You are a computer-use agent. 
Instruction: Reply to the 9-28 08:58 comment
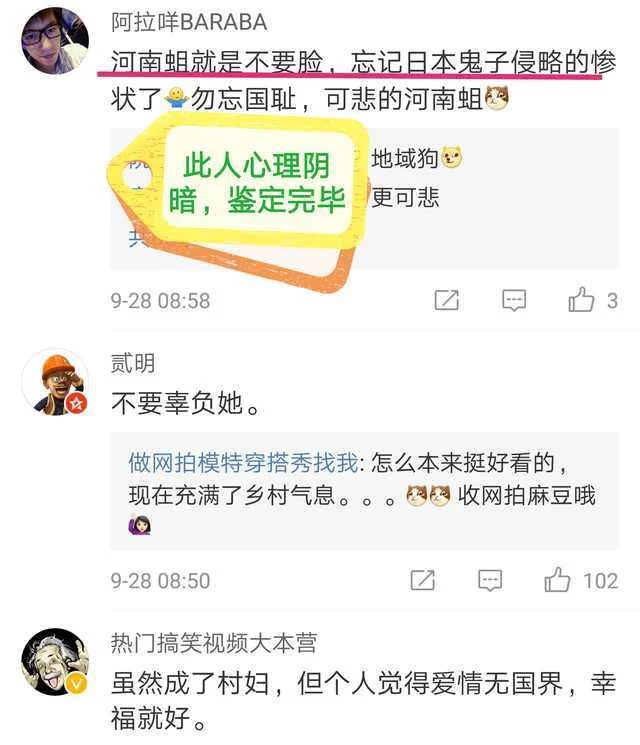513,299
